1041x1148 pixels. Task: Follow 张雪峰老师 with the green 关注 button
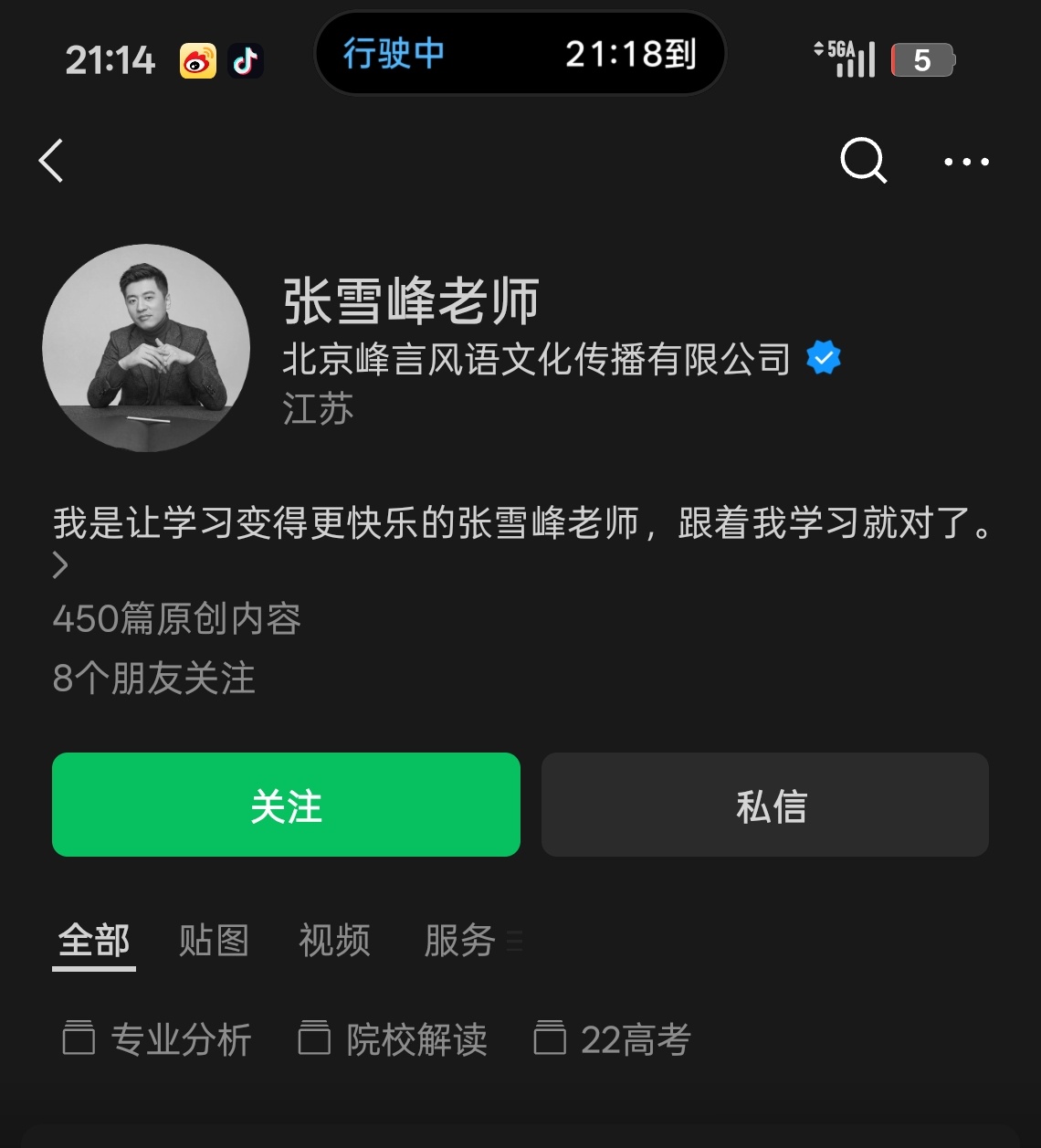click(x=286, y=805)
